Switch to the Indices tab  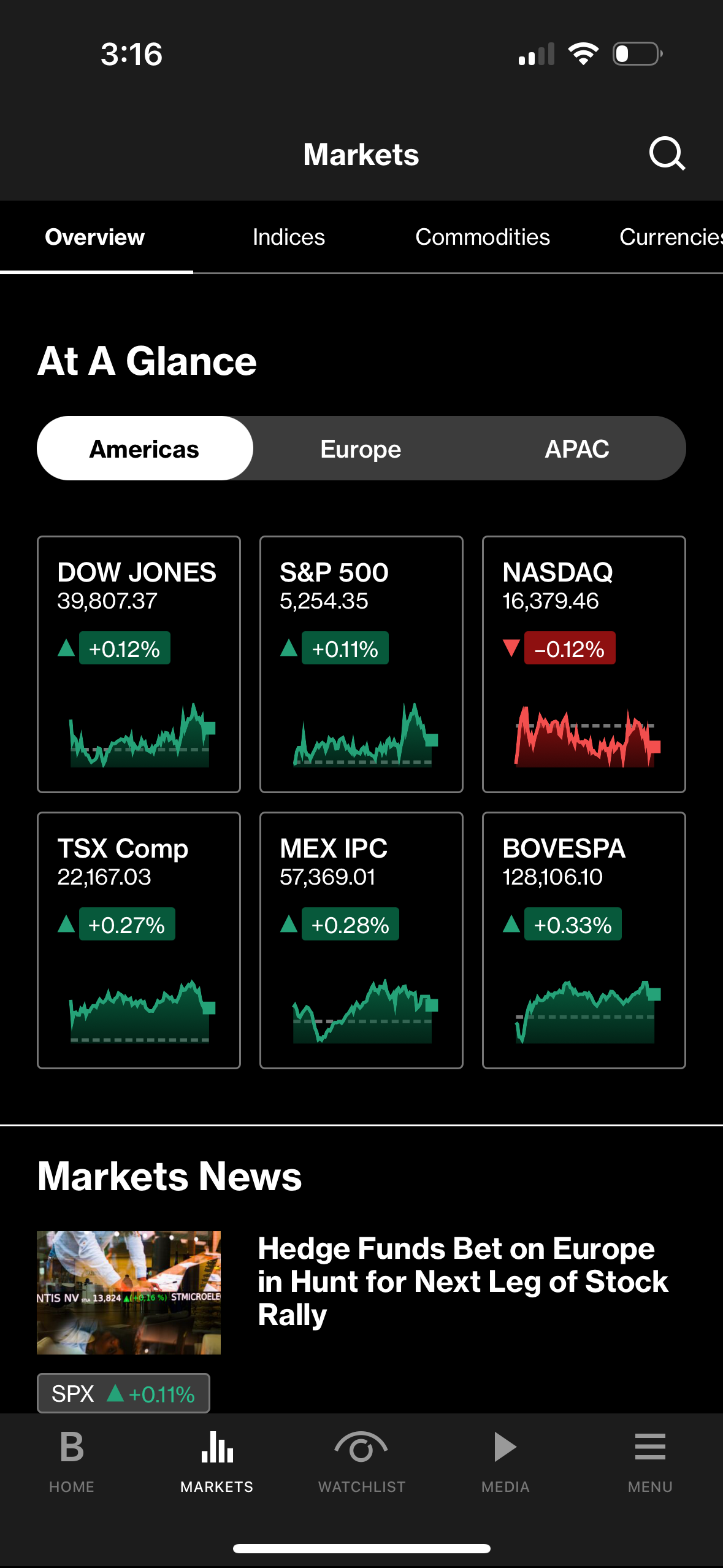(x=288, y=237)
